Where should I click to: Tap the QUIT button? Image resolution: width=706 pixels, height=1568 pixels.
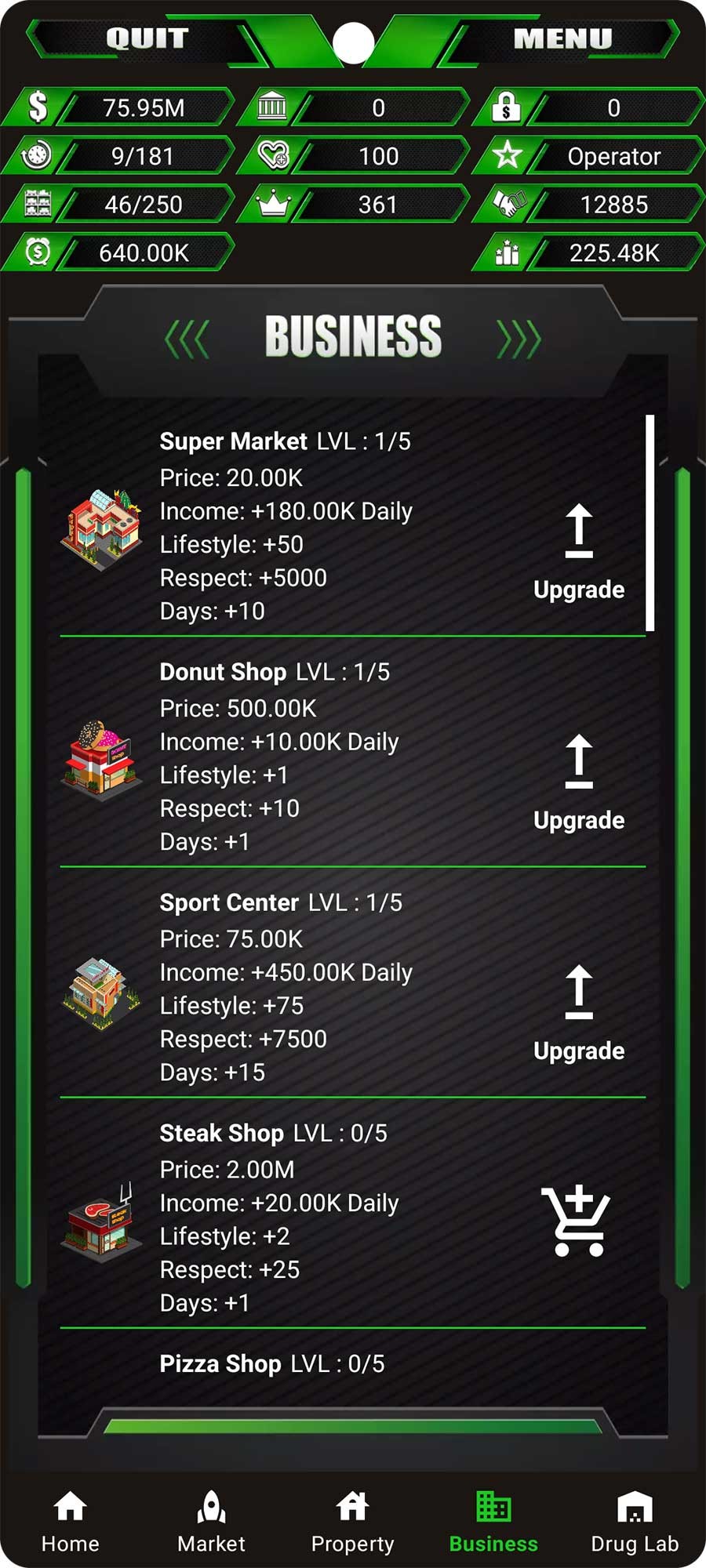(147, 38)
